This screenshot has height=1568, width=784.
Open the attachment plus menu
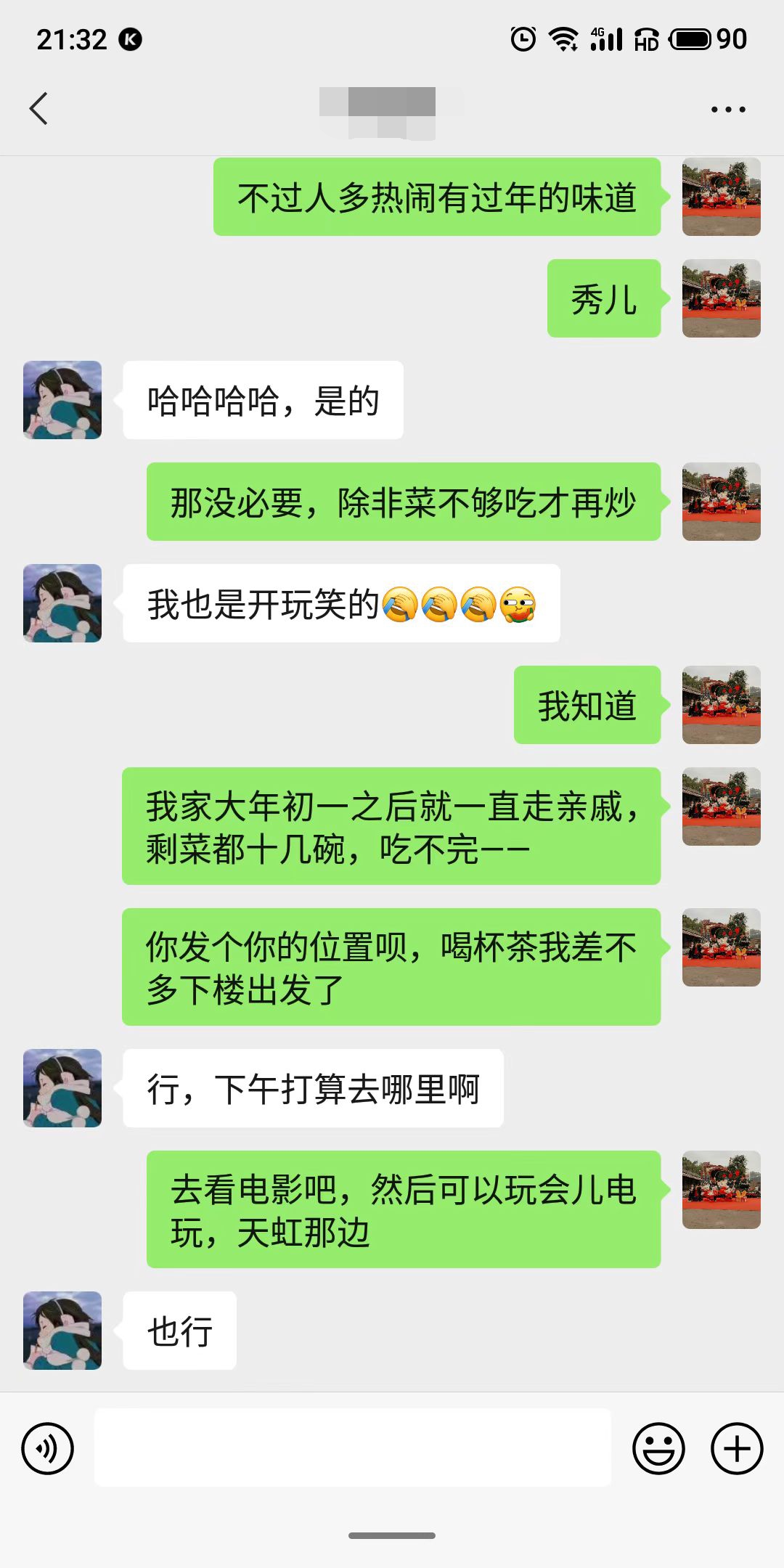tap(738, 1448)
